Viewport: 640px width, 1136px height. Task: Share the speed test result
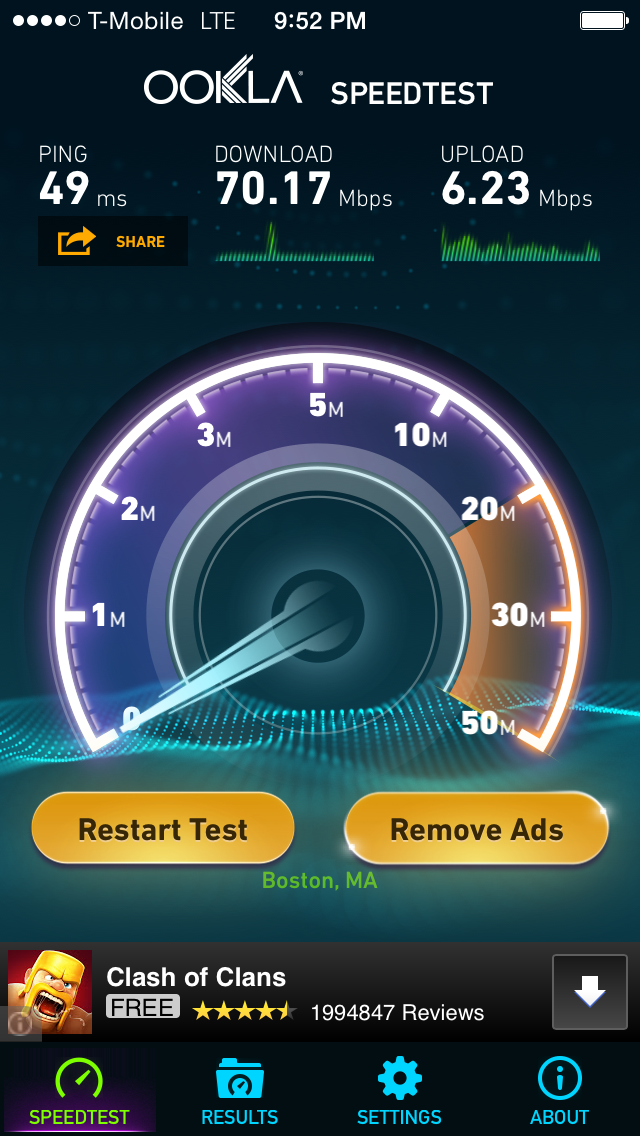112,241
